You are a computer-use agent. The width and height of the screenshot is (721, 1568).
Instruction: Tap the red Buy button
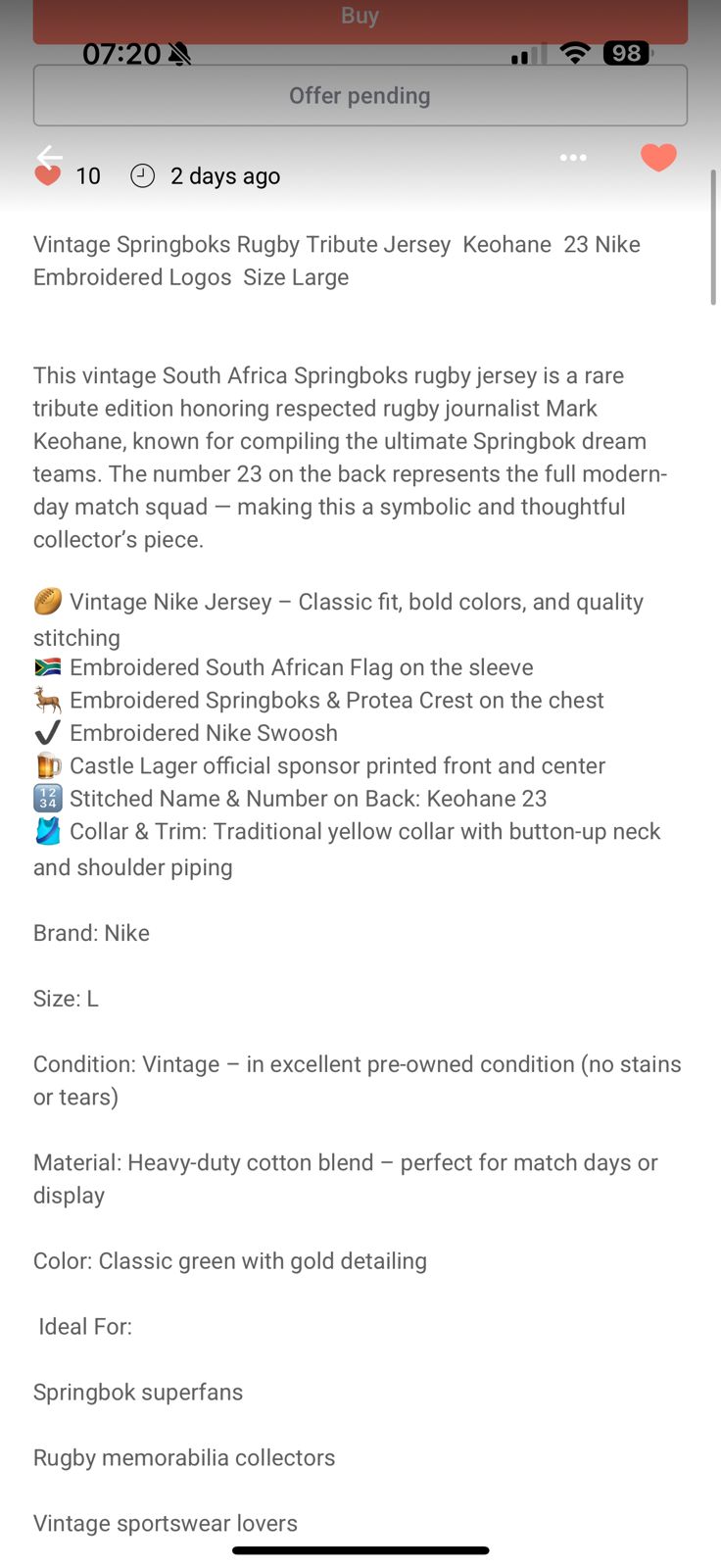[360, 20]
